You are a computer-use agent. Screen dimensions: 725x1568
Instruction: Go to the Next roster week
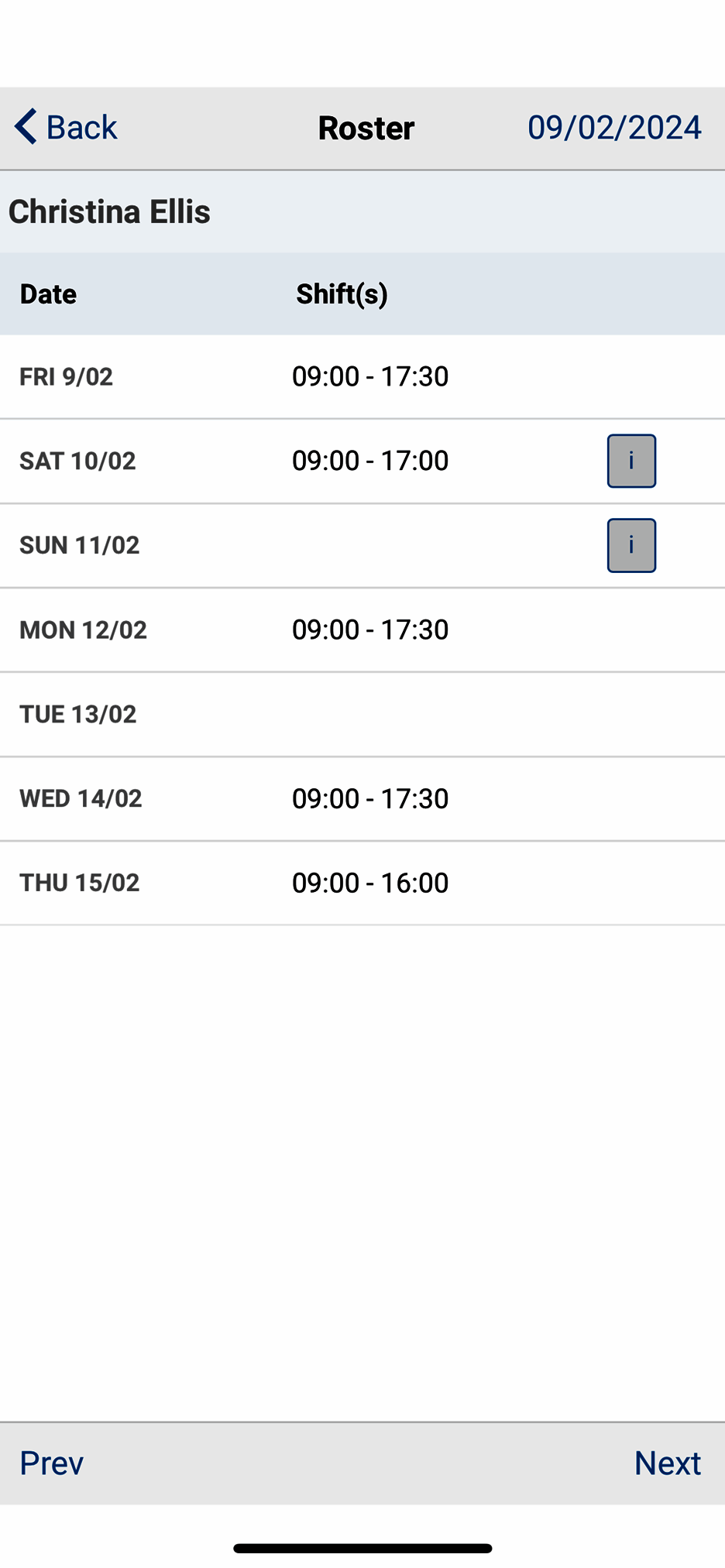[x=667, y=1463]
